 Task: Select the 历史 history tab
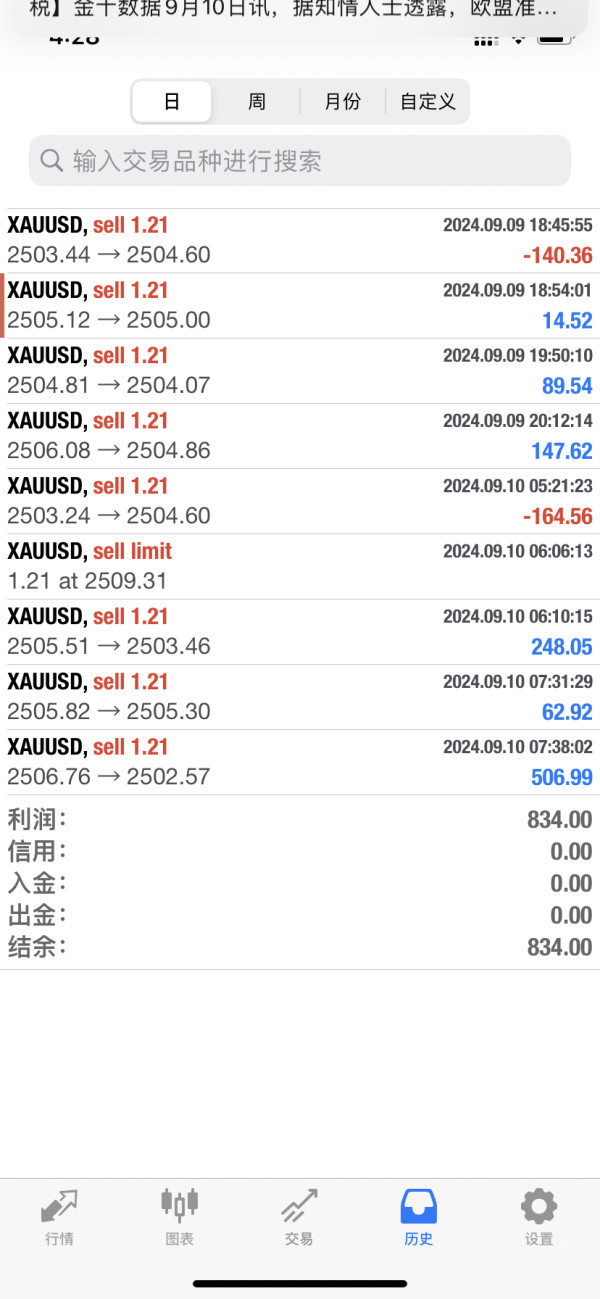click(x=419, y=1217)
